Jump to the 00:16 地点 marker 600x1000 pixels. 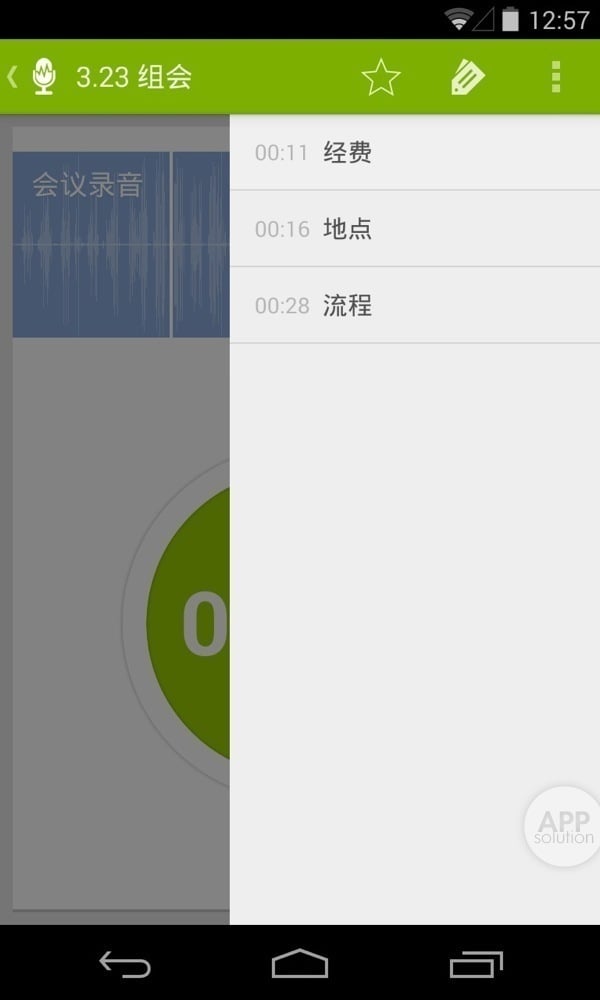(x=414, y=229)
